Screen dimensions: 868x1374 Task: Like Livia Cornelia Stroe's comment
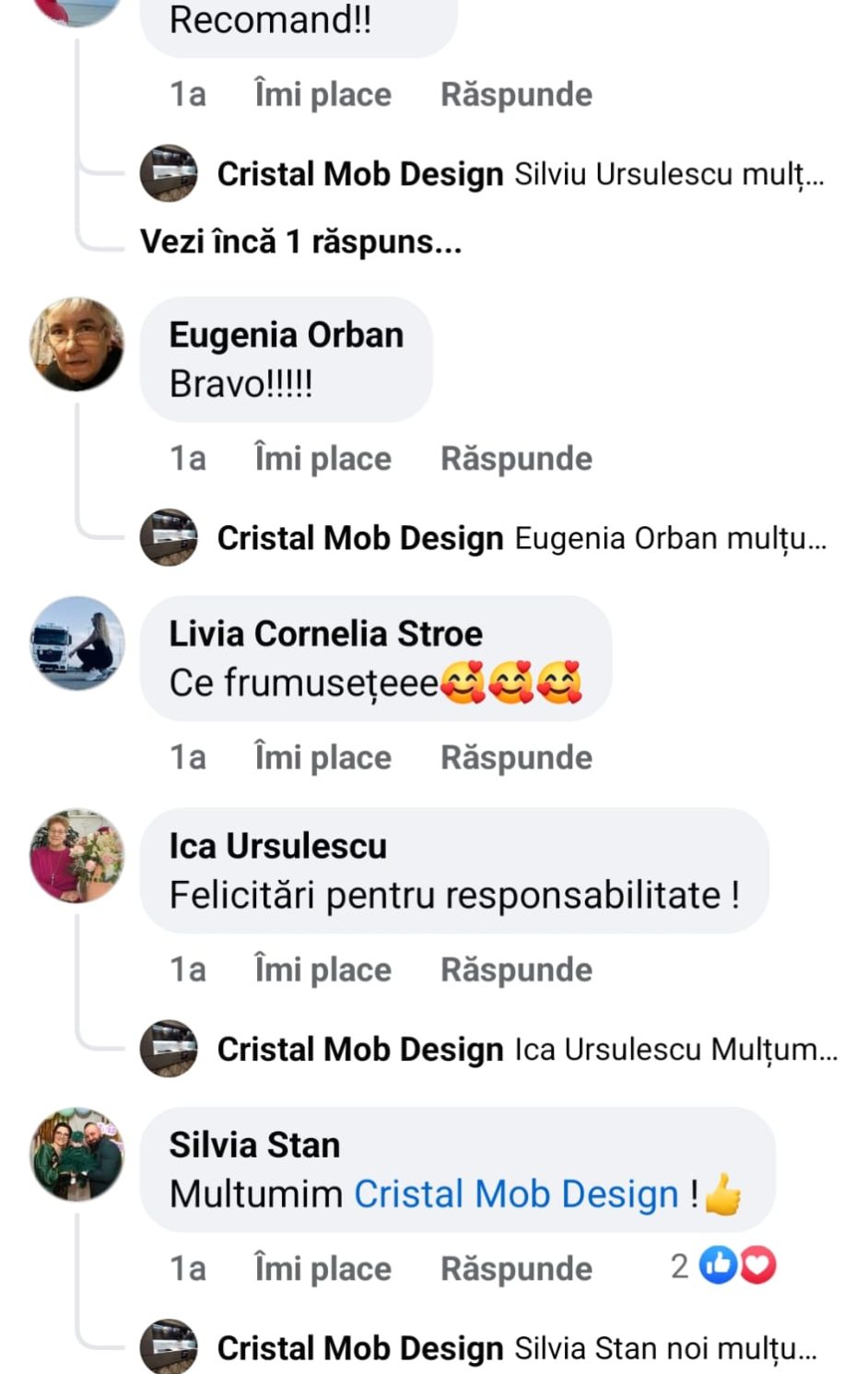click(x=323, y=757)
